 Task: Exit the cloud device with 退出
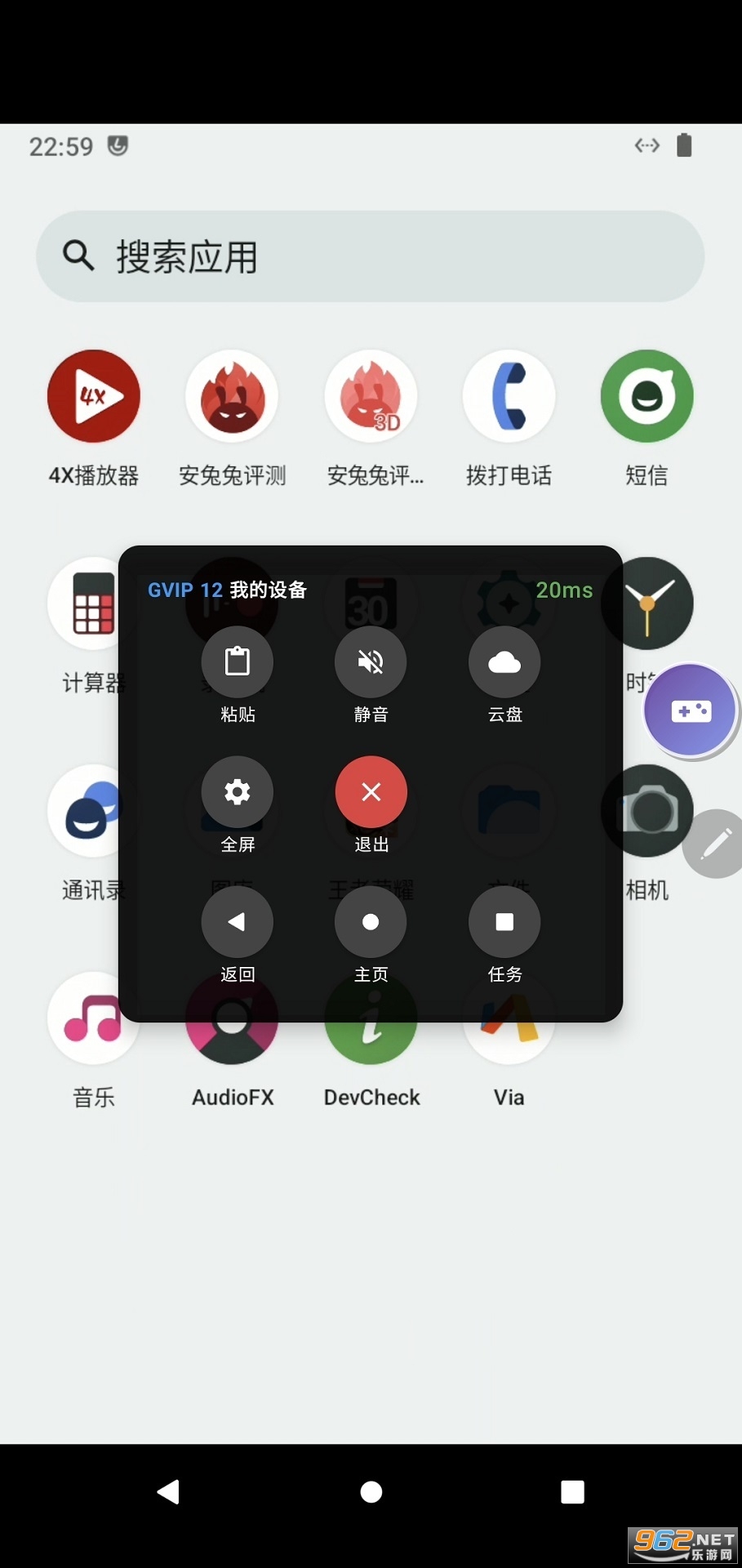[x=371, y=792]
